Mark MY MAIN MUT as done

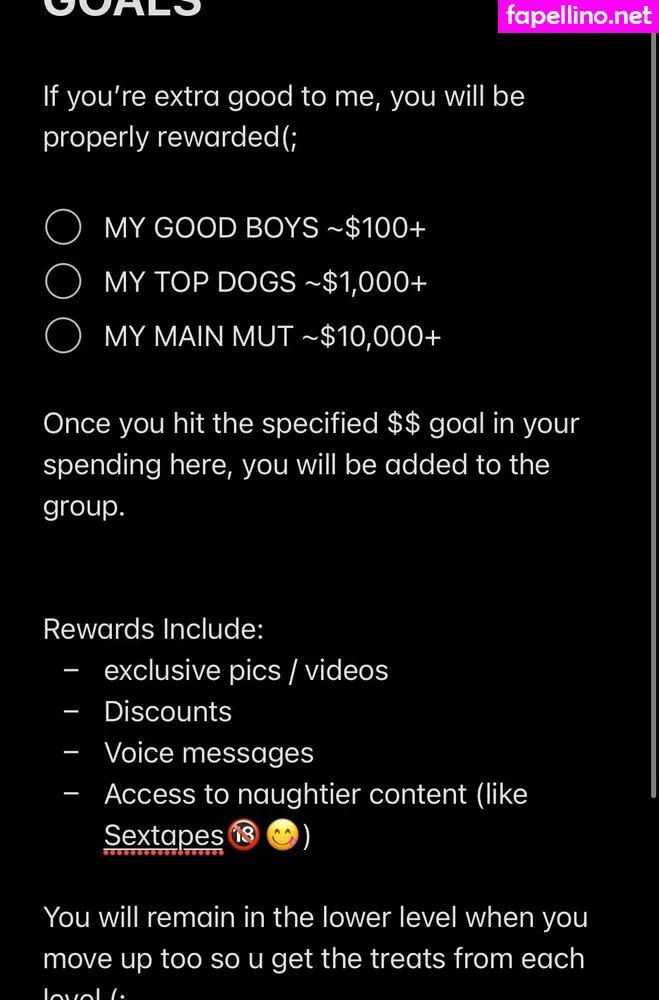pos(63,336)
